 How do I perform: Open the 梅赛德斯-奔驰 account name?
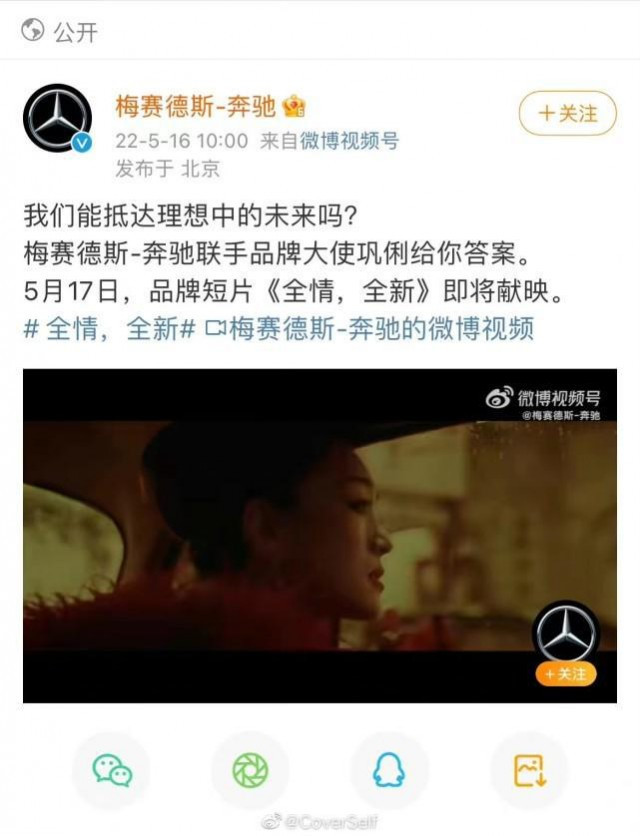(x=196, y=106)
